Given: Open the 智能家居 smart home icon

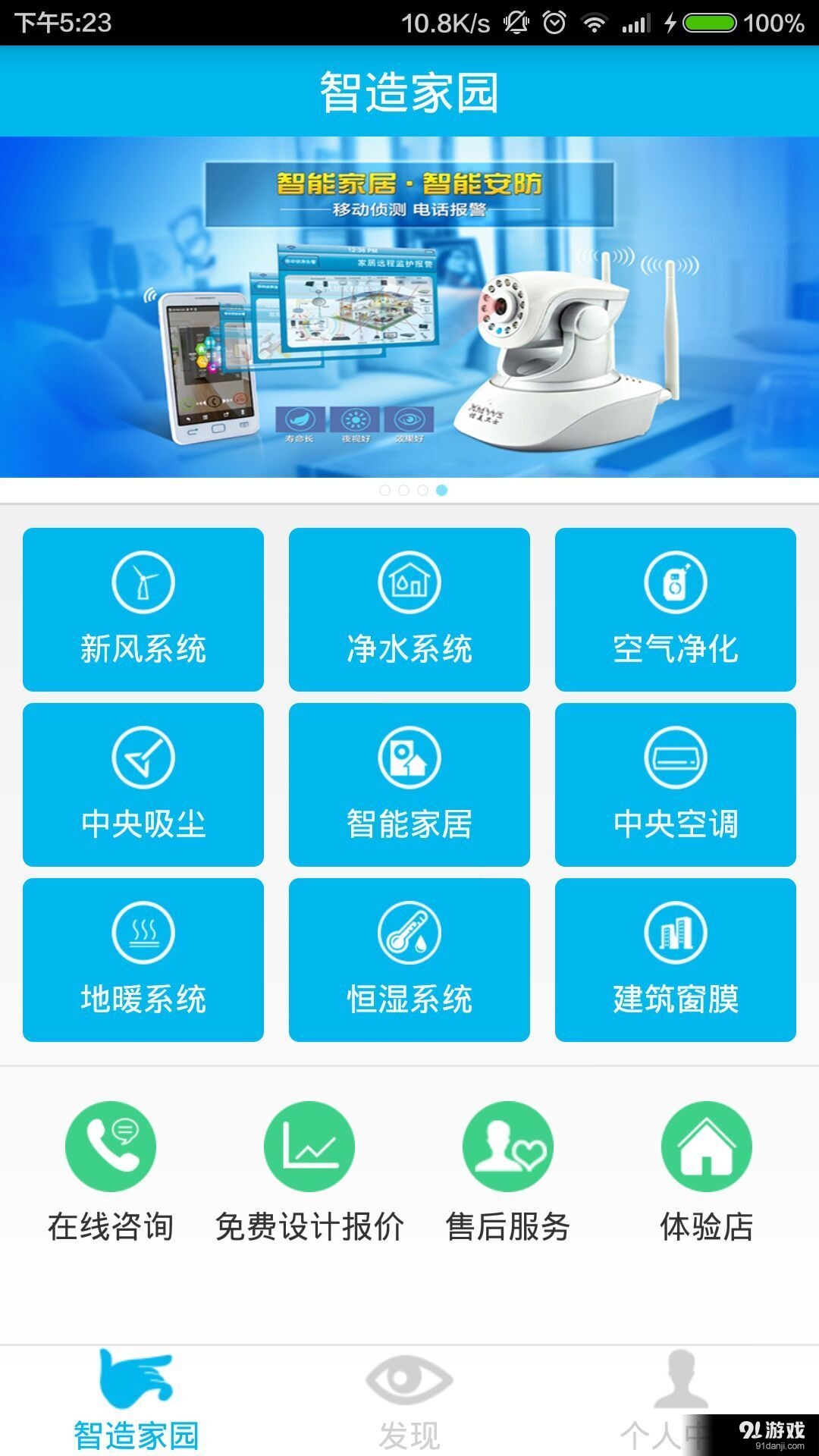Looking at the screenshot, I should click(x=409, y=783).
